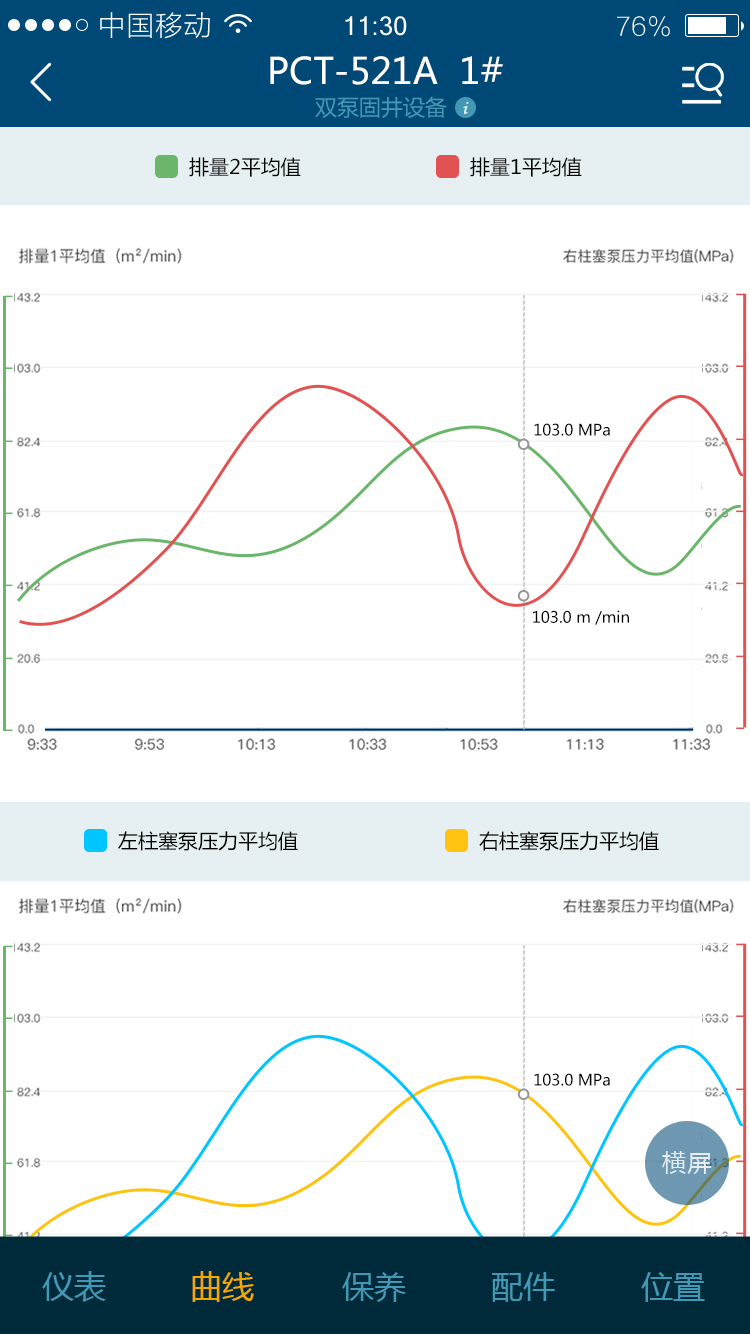
Task: Toggle the 排量2平均值 legend series
Action: coord(228,167)
